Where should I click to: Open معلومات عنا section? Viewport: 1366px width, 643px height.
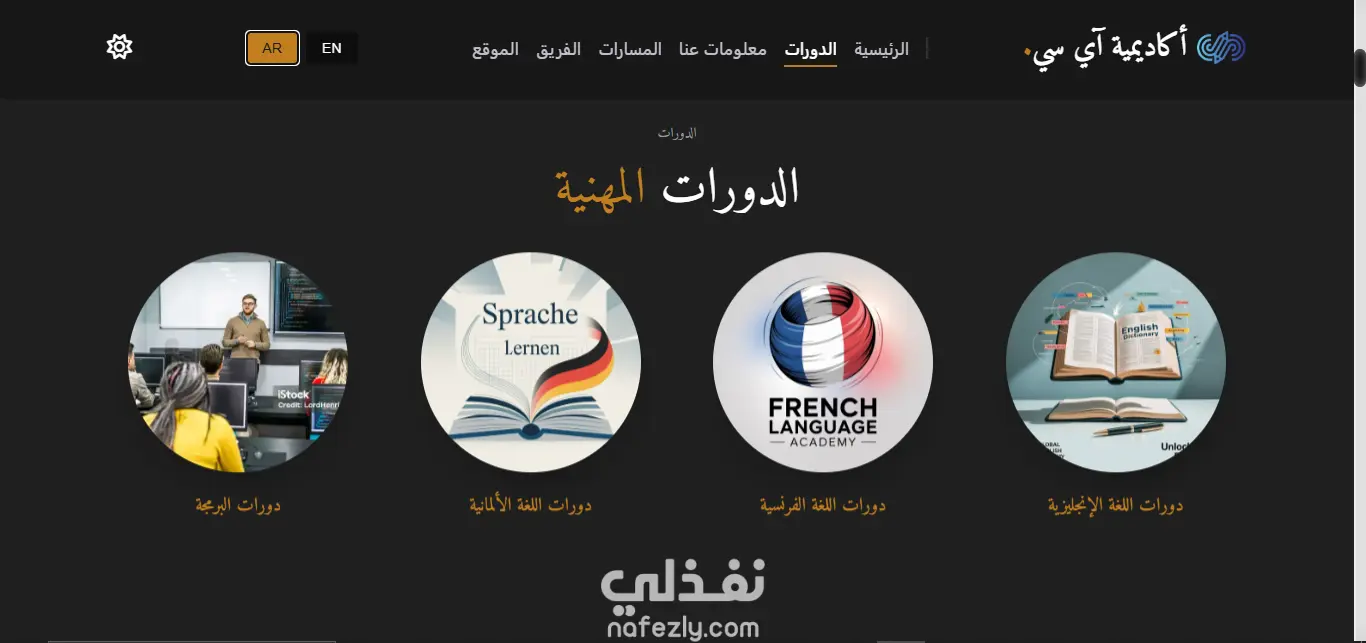(723, 49)
